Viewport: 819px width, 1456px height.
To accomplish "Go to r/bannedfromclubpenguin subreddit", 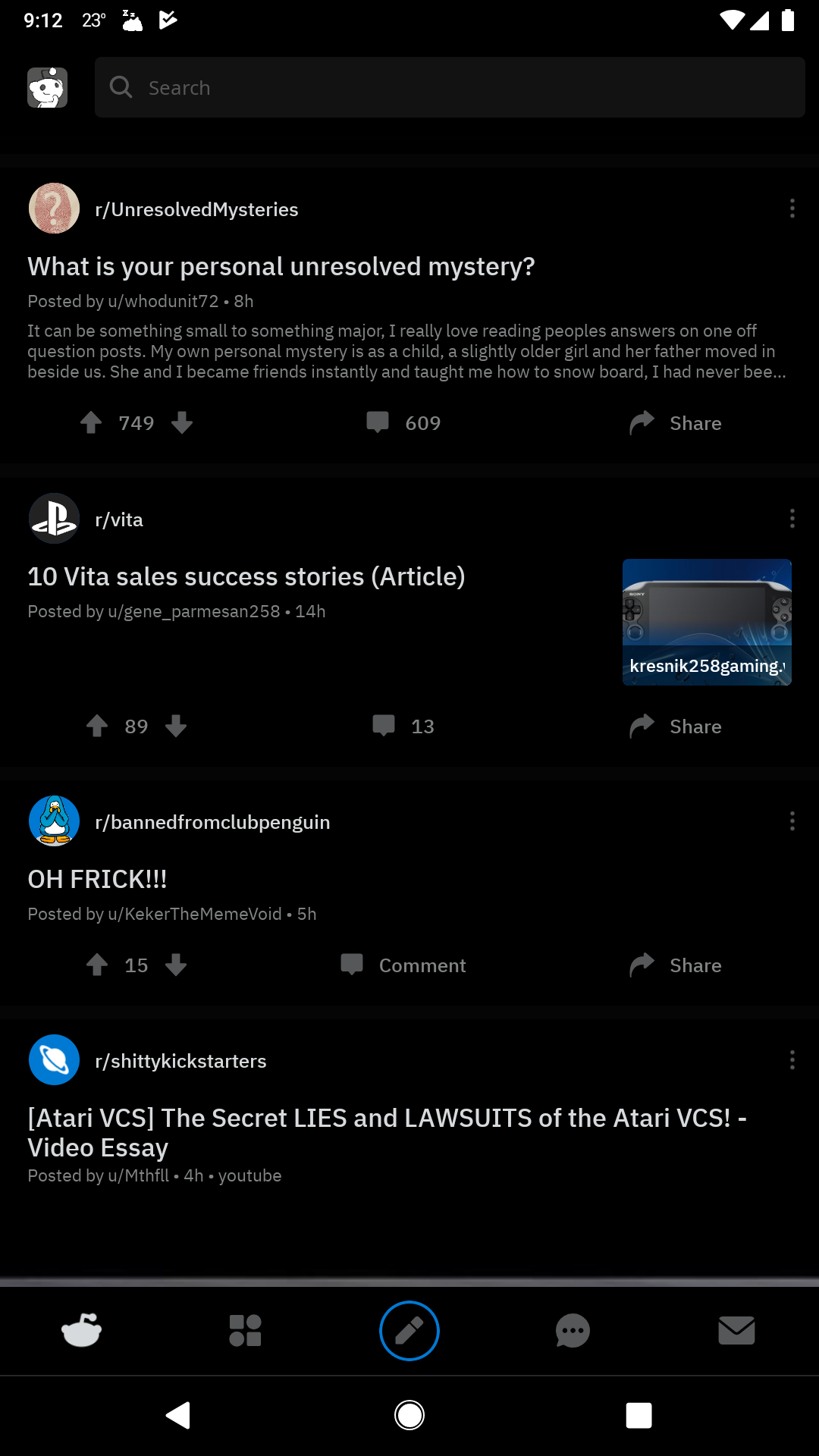I will 212,822.
